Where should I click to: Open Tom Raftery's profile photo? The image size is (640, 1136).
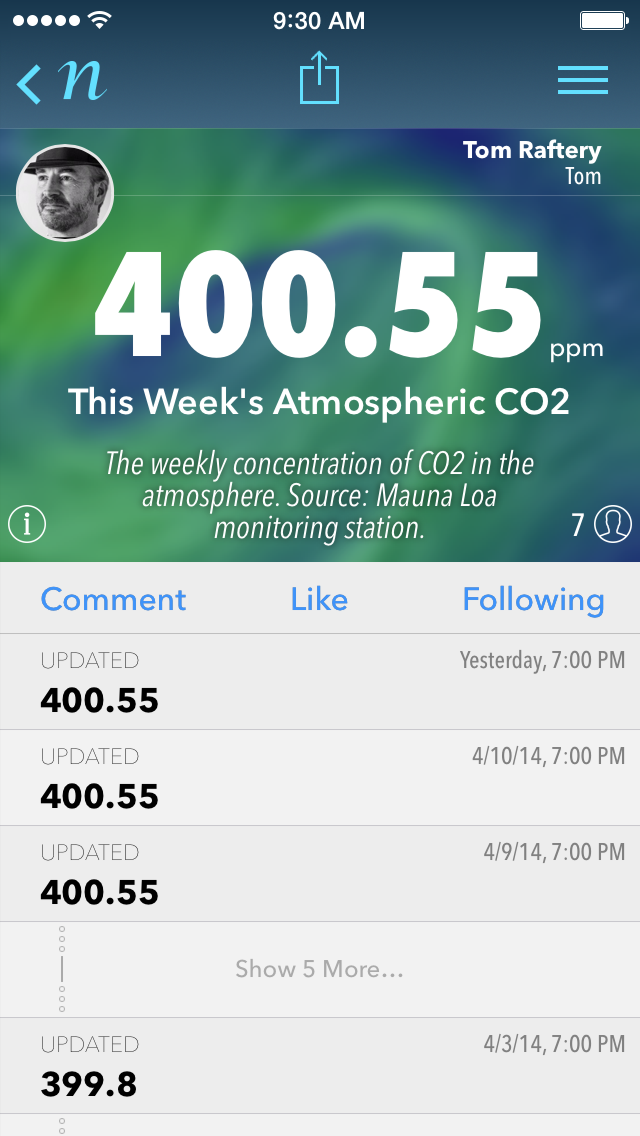click(x=65, y=194)
